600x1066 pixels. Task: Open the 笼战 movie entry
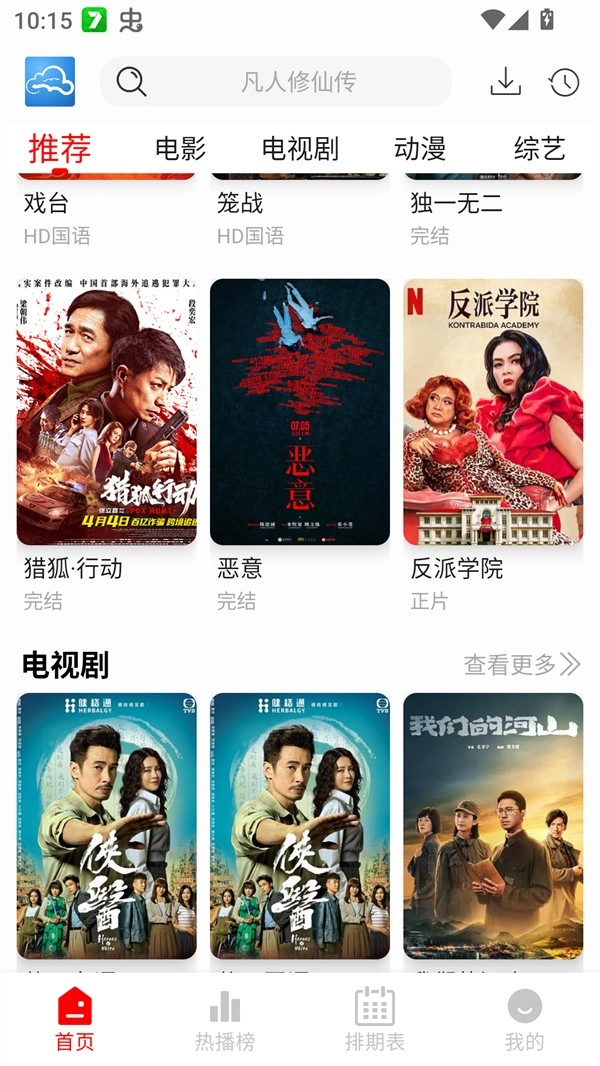(240, 204)
